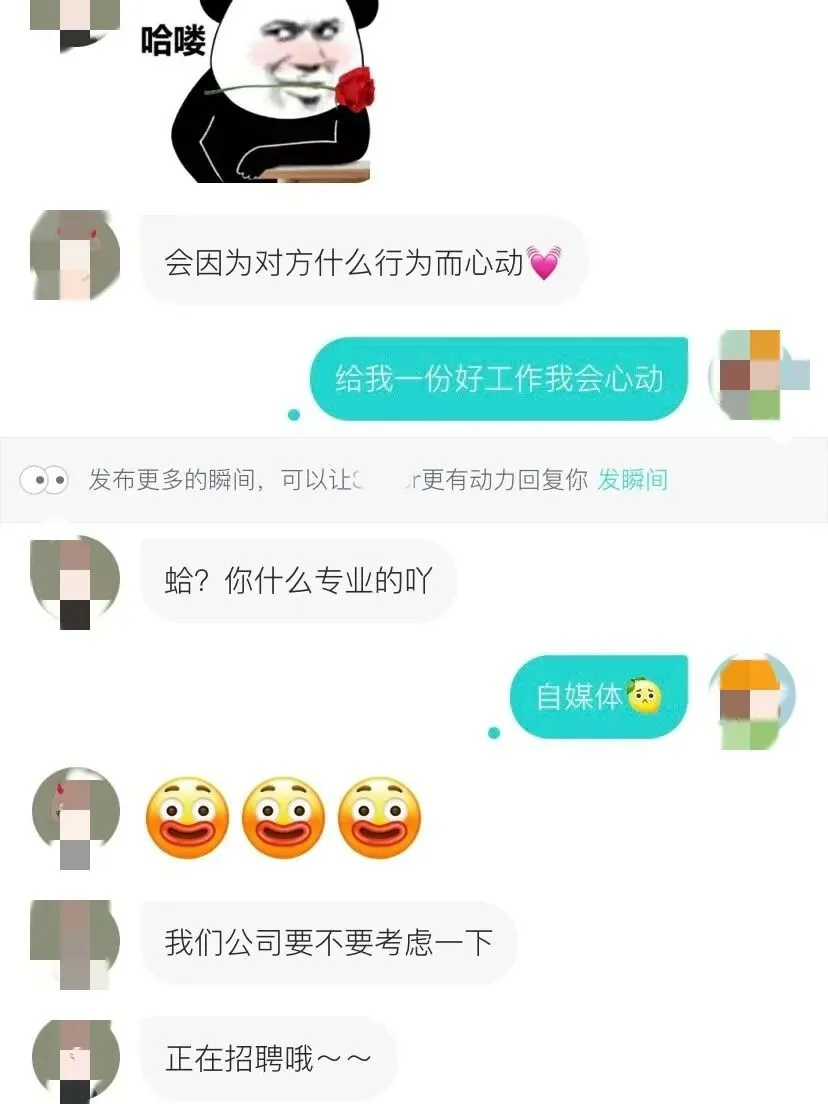828x1104 pixels.
Task: Open my avatar beside the 自媒体 message
Action: tap(752, 700)
